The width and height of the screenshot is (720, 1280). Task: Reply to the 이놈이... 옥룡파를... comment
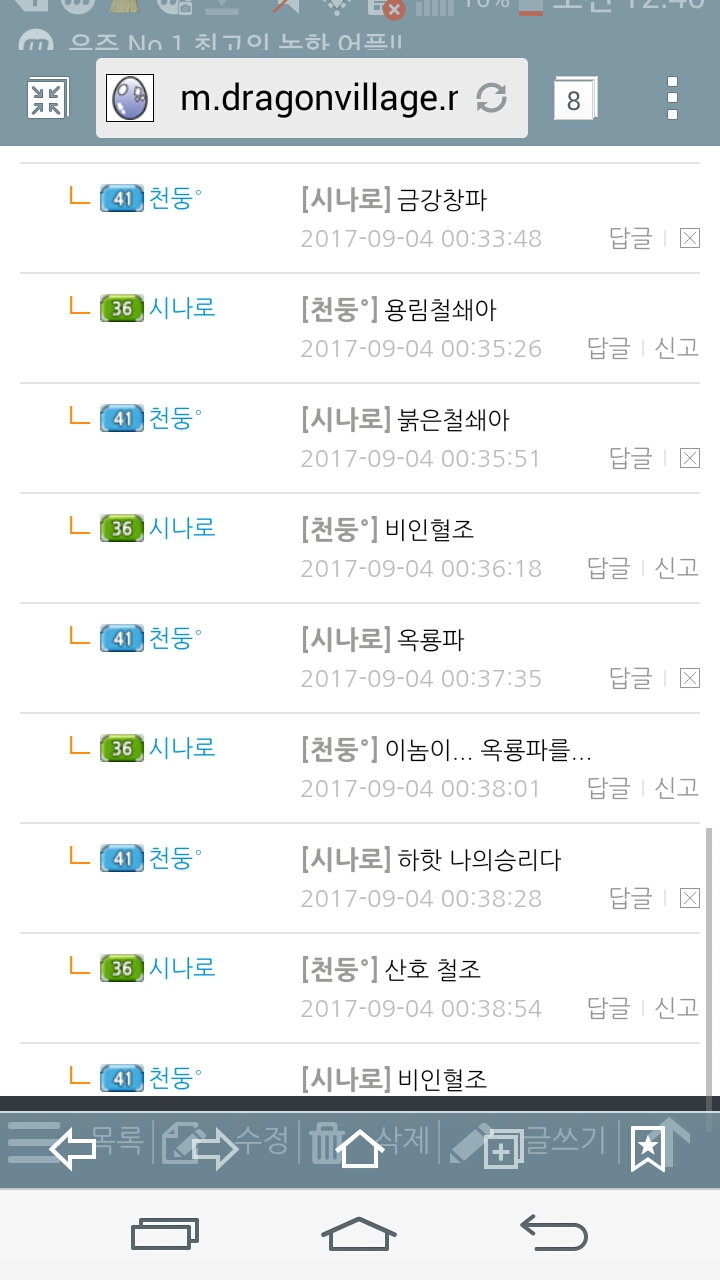(608, 788)
